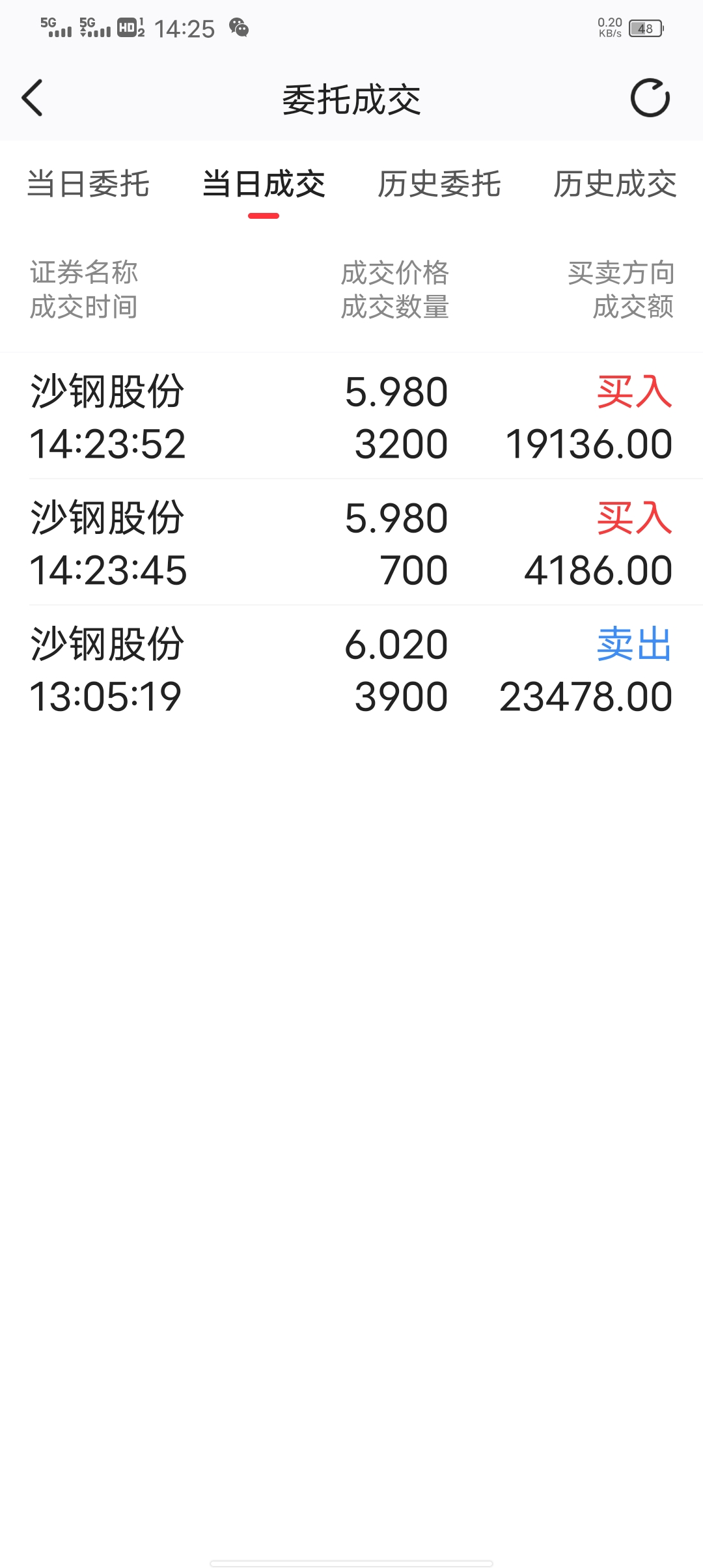Refresh the trade records

point(650,98)
